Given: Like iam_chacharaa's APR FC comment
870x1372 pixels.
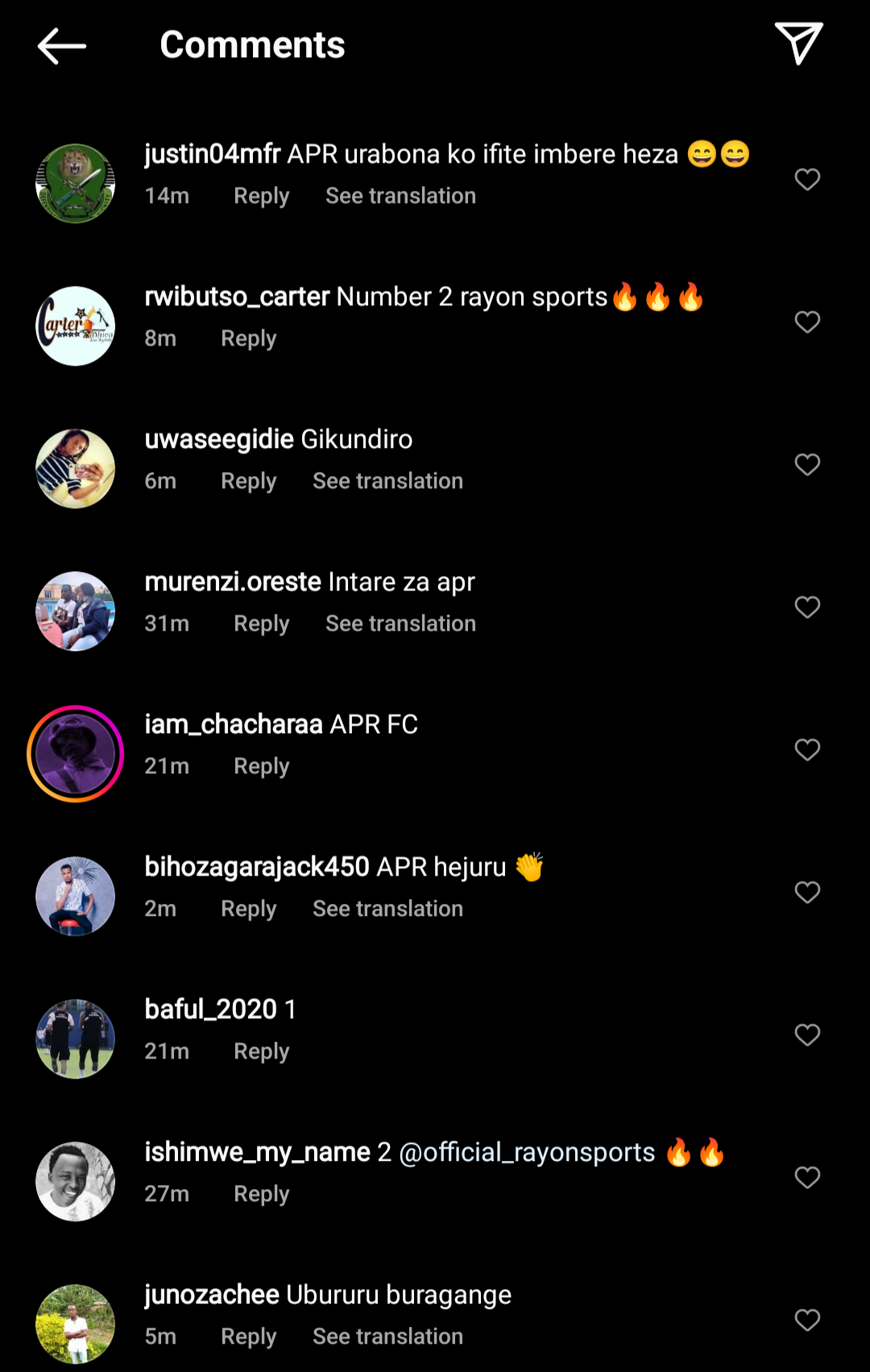Looking at the screenshot, I should (807, 749).
